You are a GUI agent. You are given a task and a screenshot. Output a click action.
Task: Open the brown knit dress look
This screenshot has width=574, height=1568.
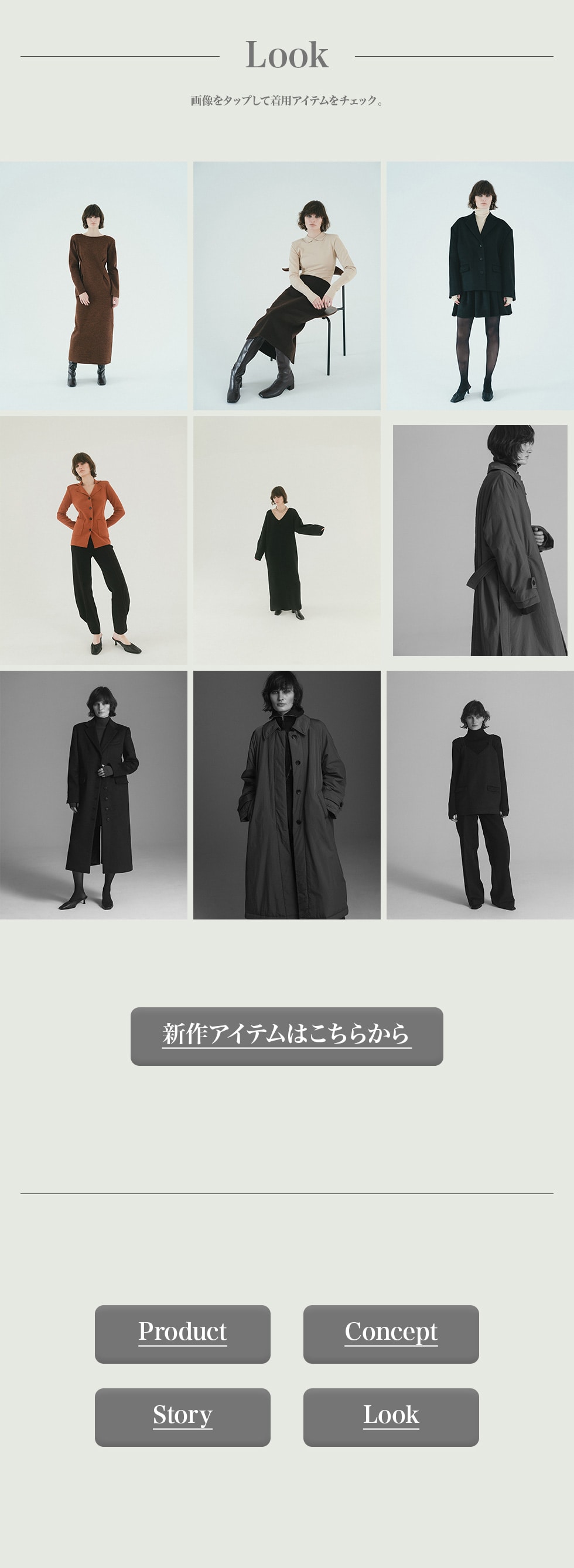coord(93,286)
